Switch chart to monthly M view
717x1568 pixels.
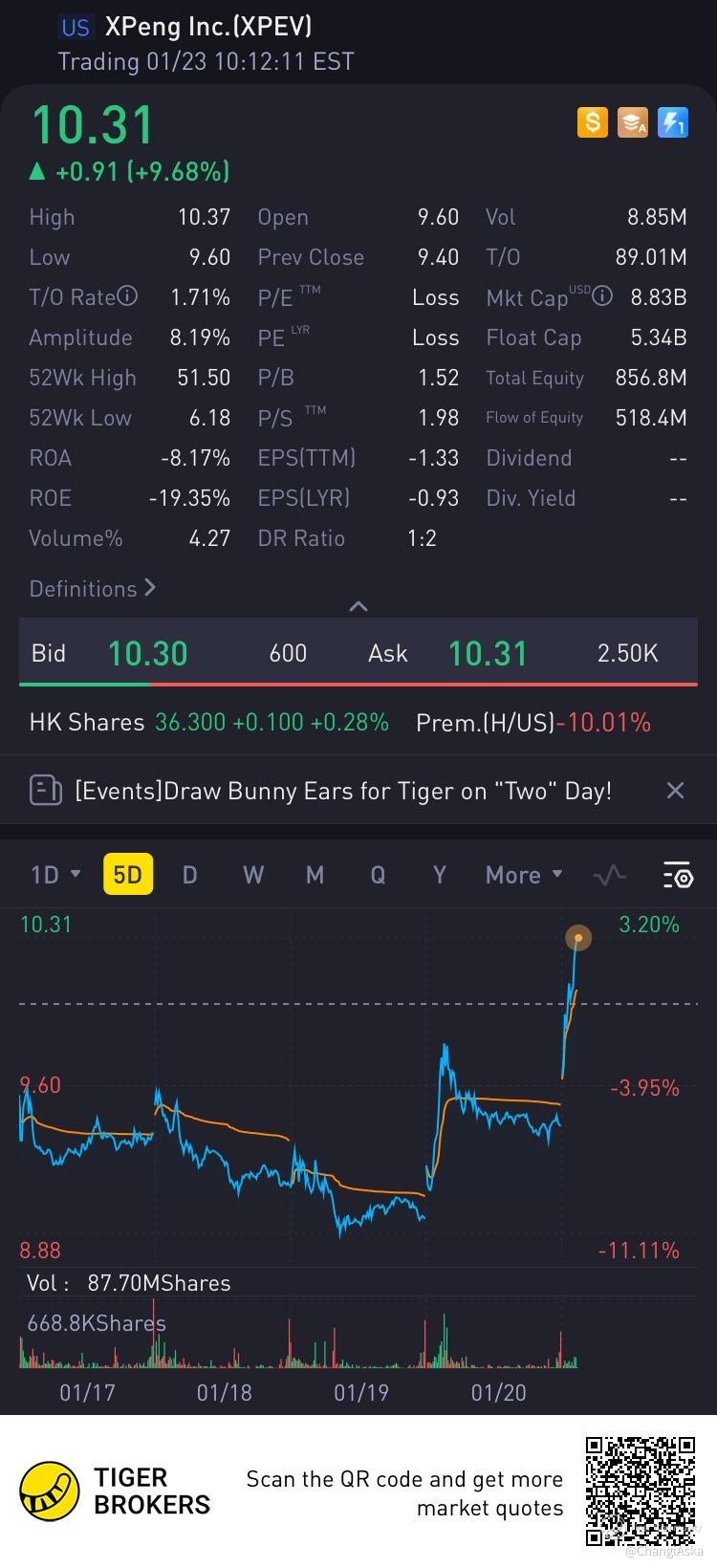click(x=315, y=875)
